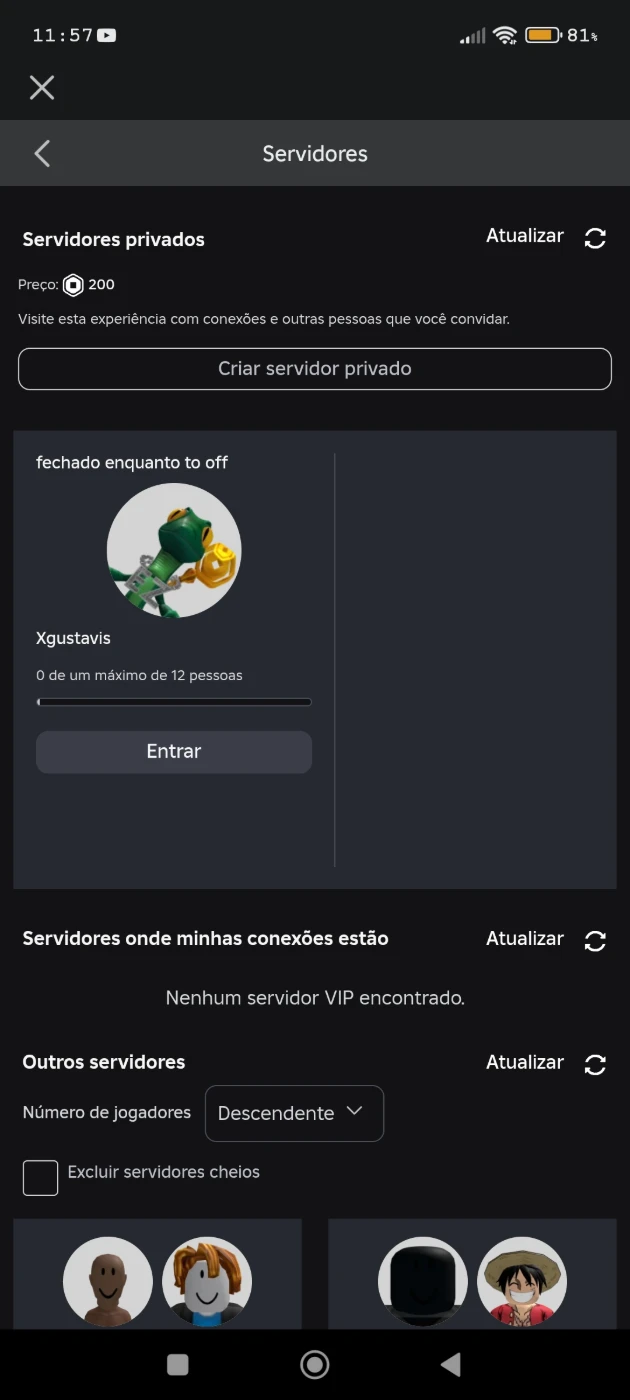Go back from the Servidores page
This screenshot has height=1400, width=630.
[x=42, y=153]
